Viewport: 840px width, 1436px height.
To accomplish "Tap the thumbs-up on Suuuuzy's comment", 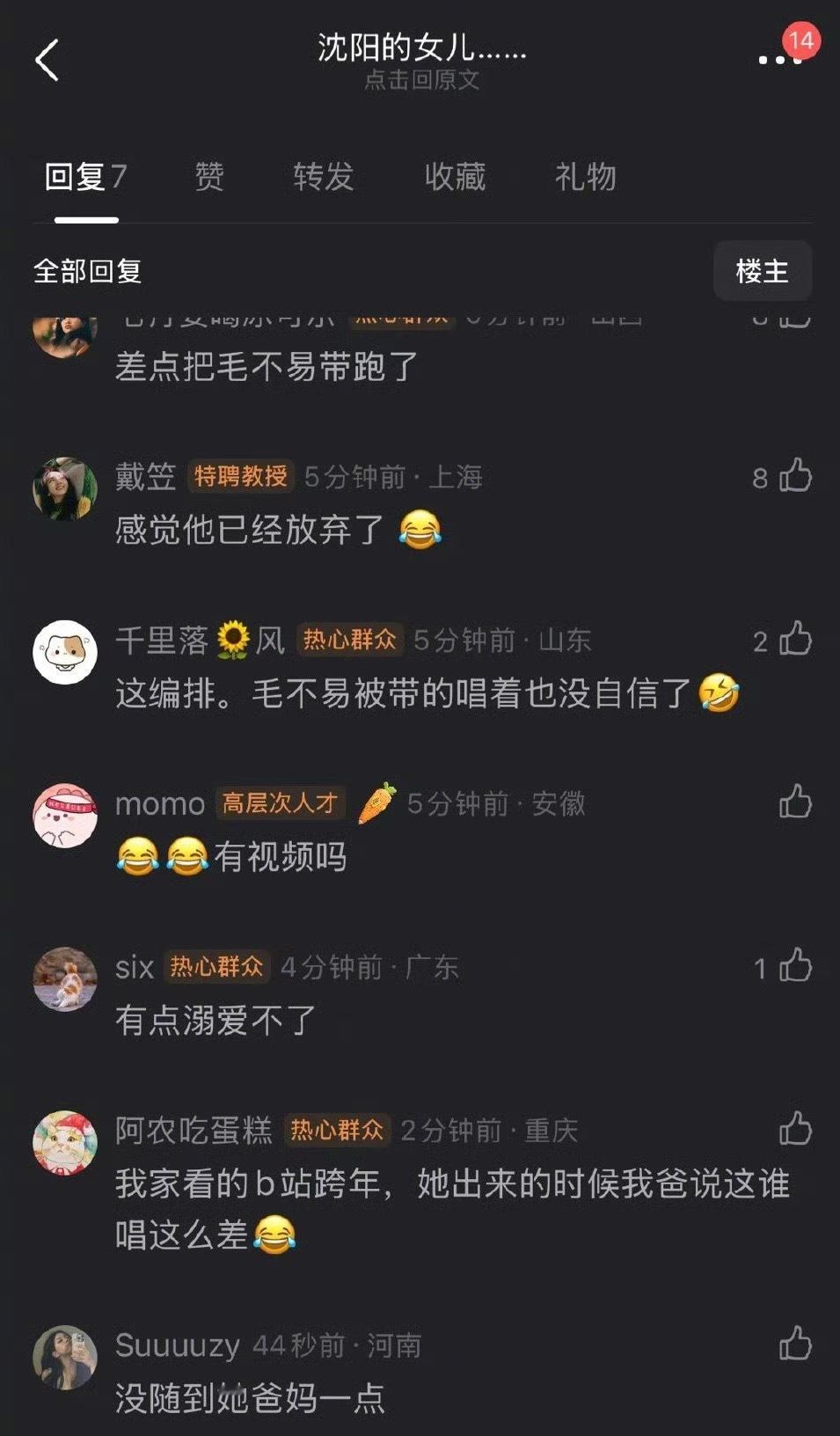I will (796, 1342).
